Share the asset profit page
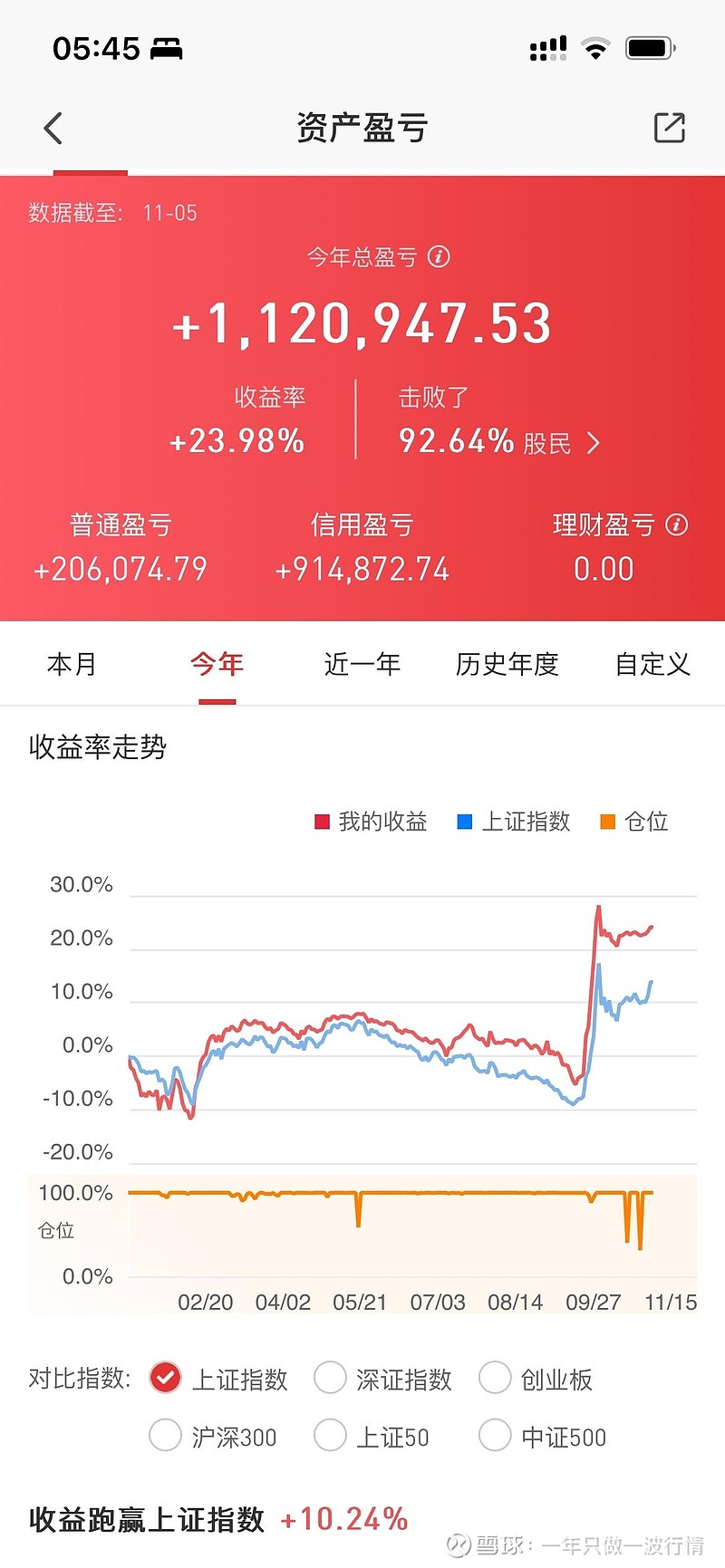 670,128
